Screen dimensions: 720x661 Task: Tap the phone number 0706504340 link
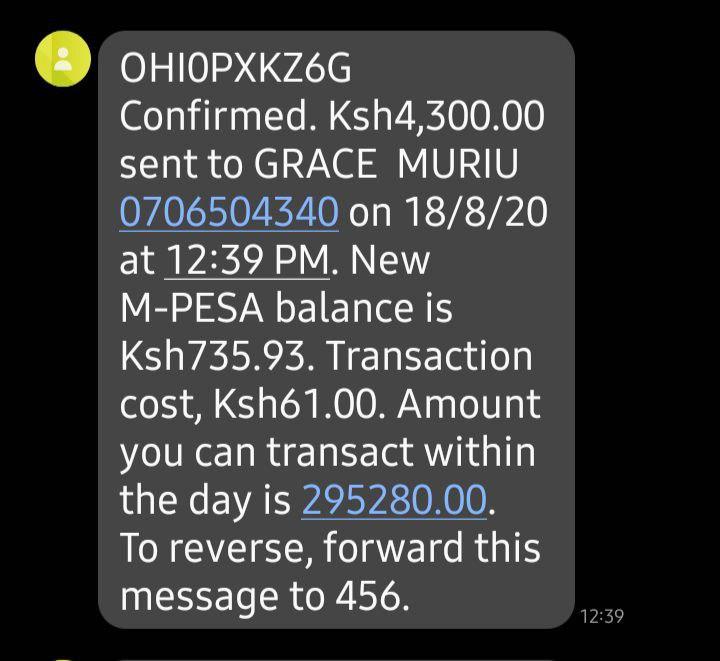point(229,212)
